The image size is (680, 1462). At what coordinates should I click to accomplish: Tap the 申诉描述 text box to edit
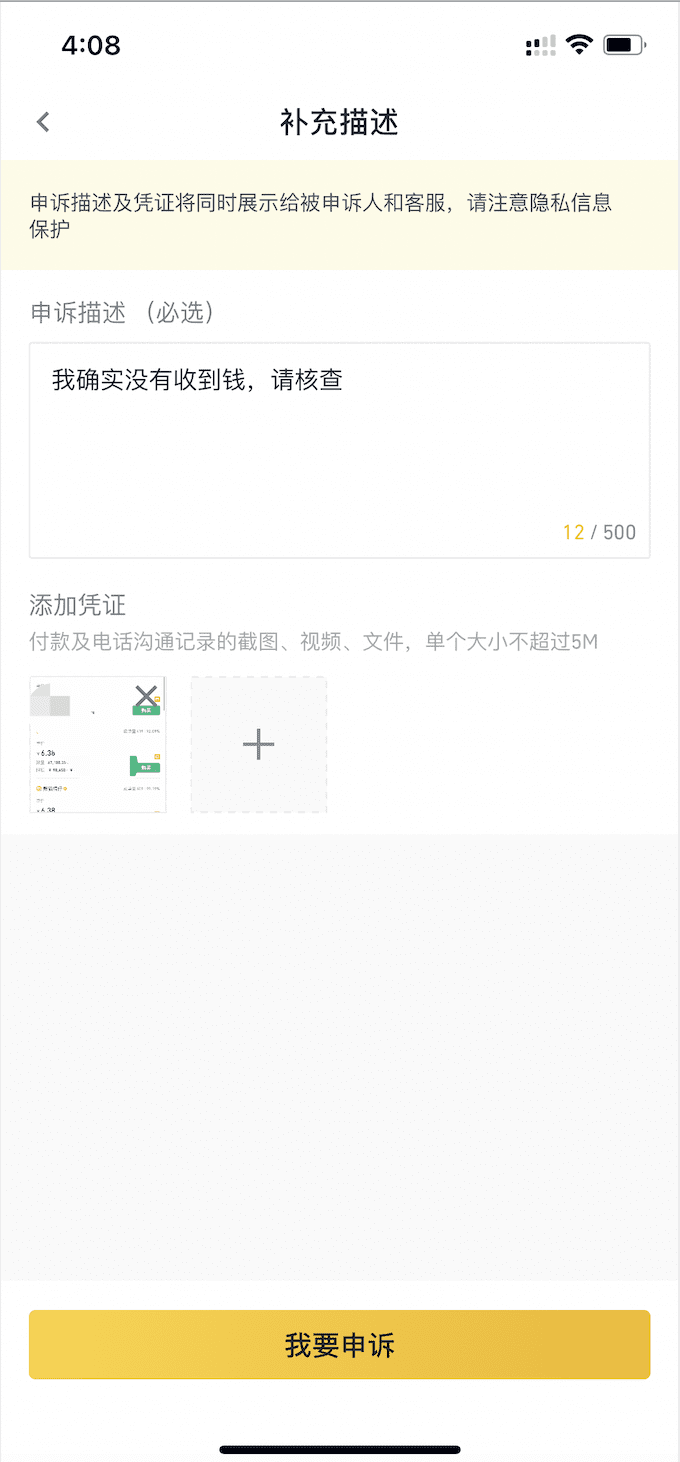tap(340, 450)
